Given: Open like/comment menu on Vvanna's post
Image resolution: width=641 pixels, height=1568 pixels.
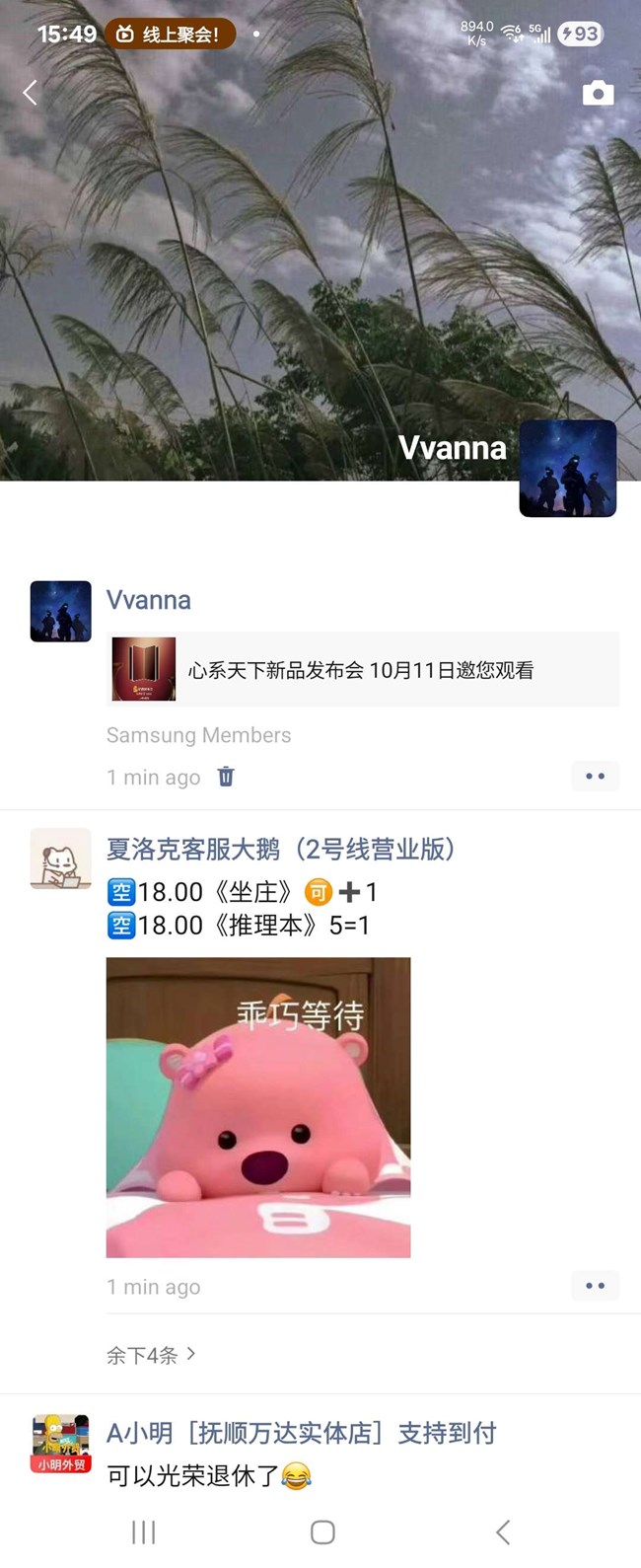Looking at the screenshot, I should click(595, 777).
